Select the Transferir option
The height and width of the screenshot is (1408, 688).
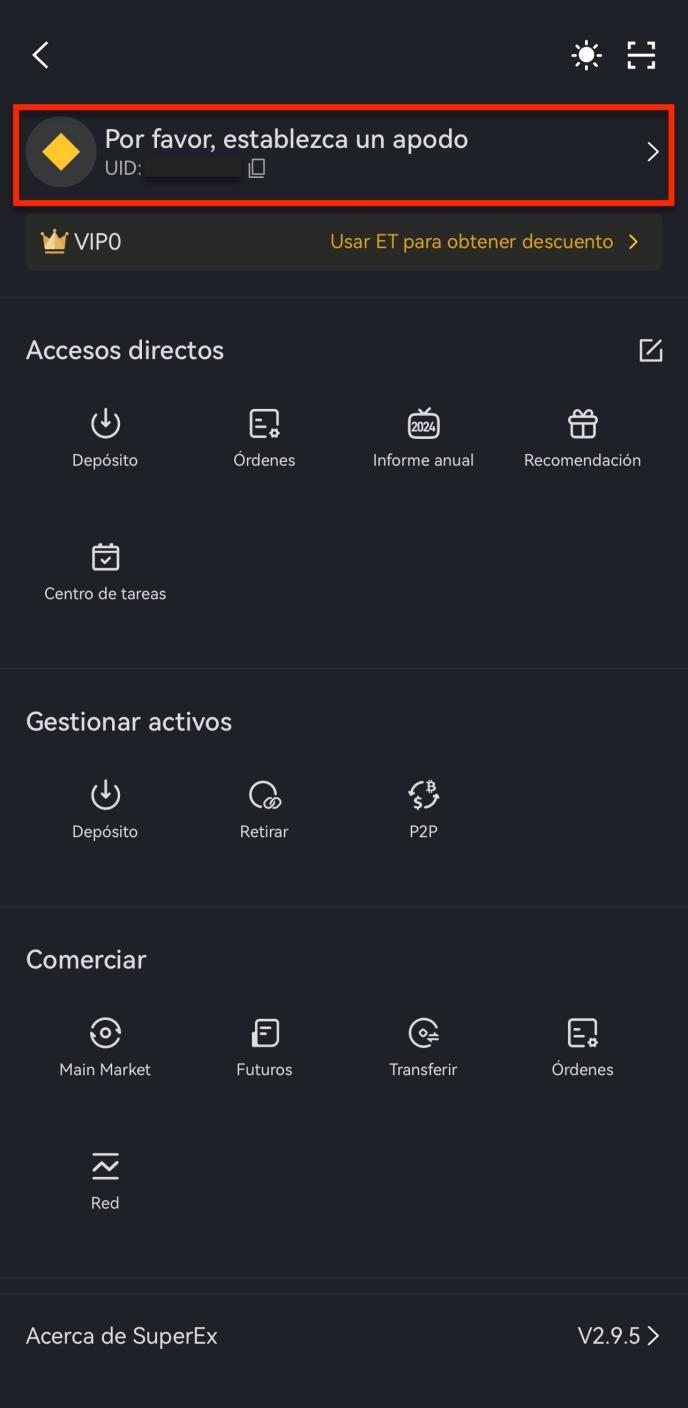pos(423,1048)
